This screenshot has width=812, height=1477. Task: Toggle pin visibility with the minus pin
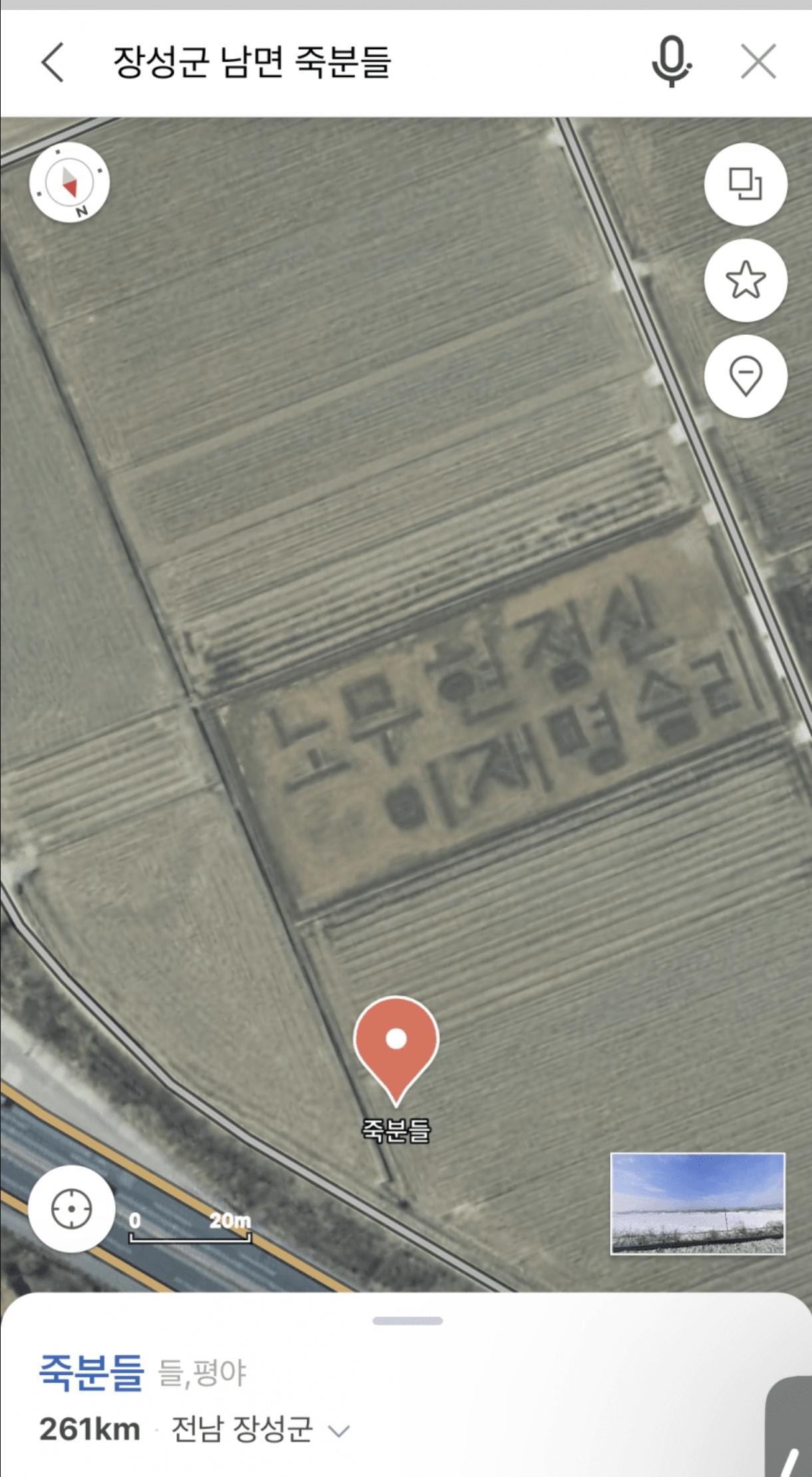(747, 377)
